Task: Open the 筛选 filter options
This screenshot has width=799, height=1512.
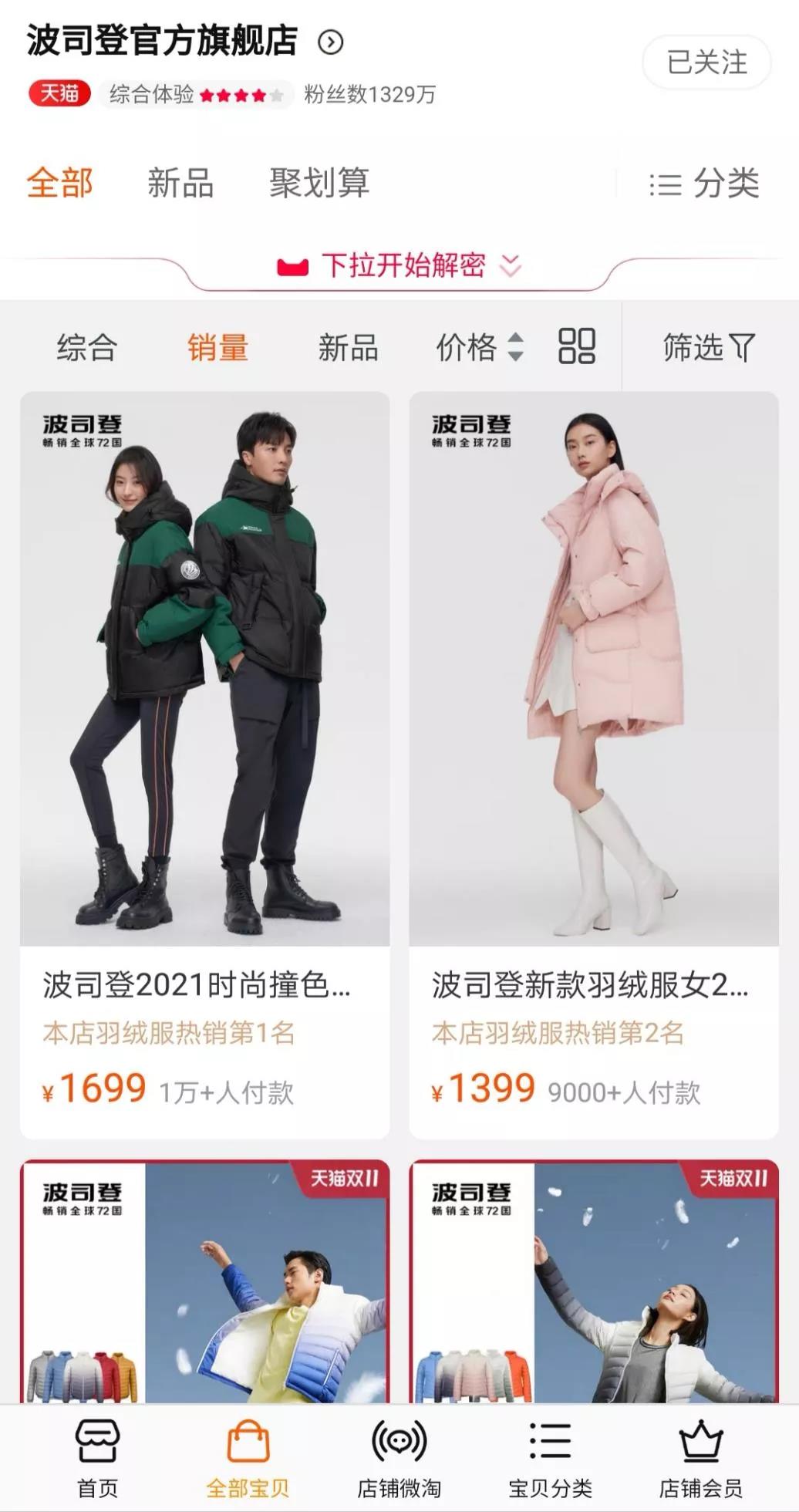Action: click(x=709, y=347)
